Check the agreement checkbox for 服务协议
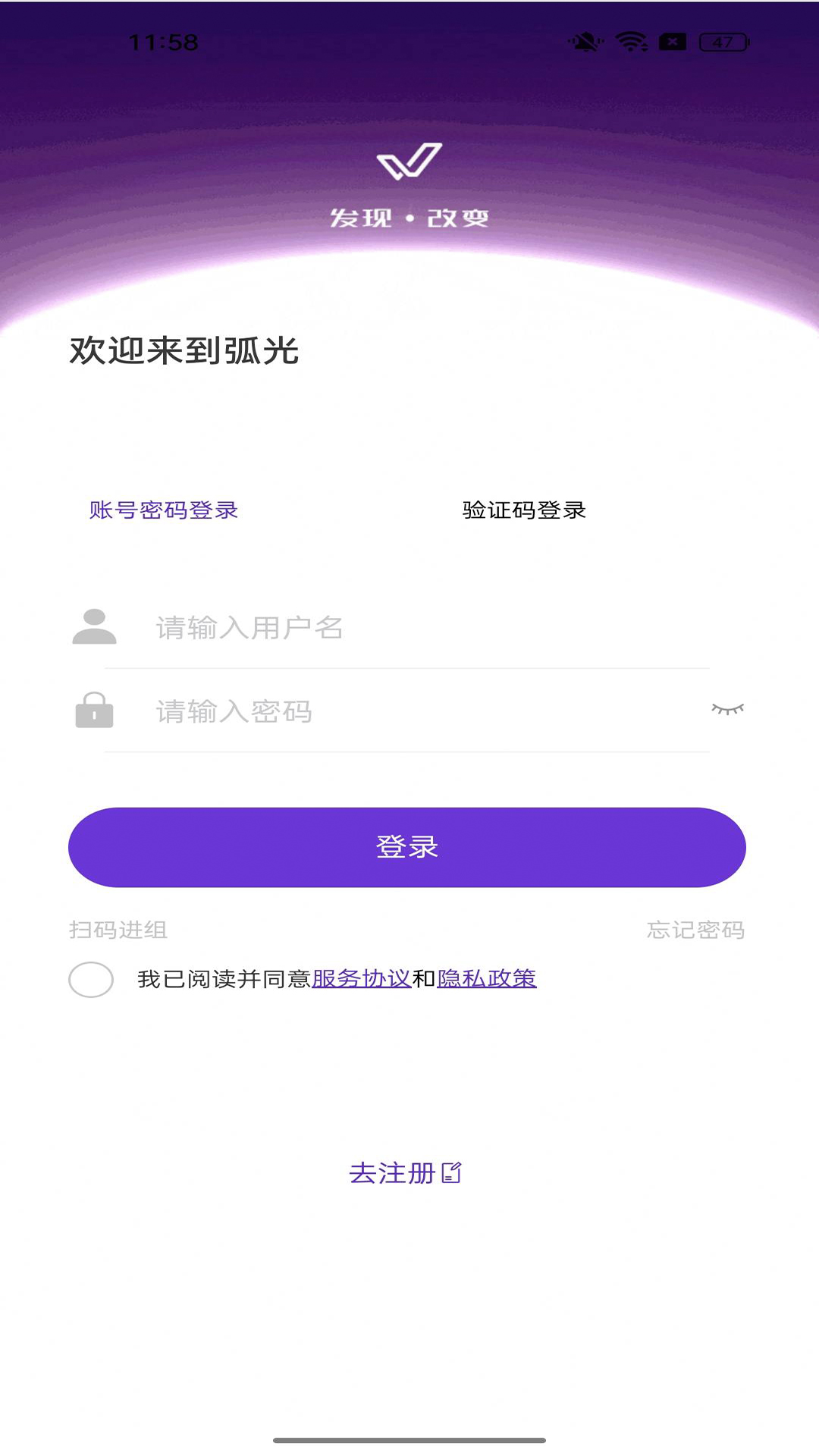The width and height of the screenshot is (819, 1456). (91, 980)
